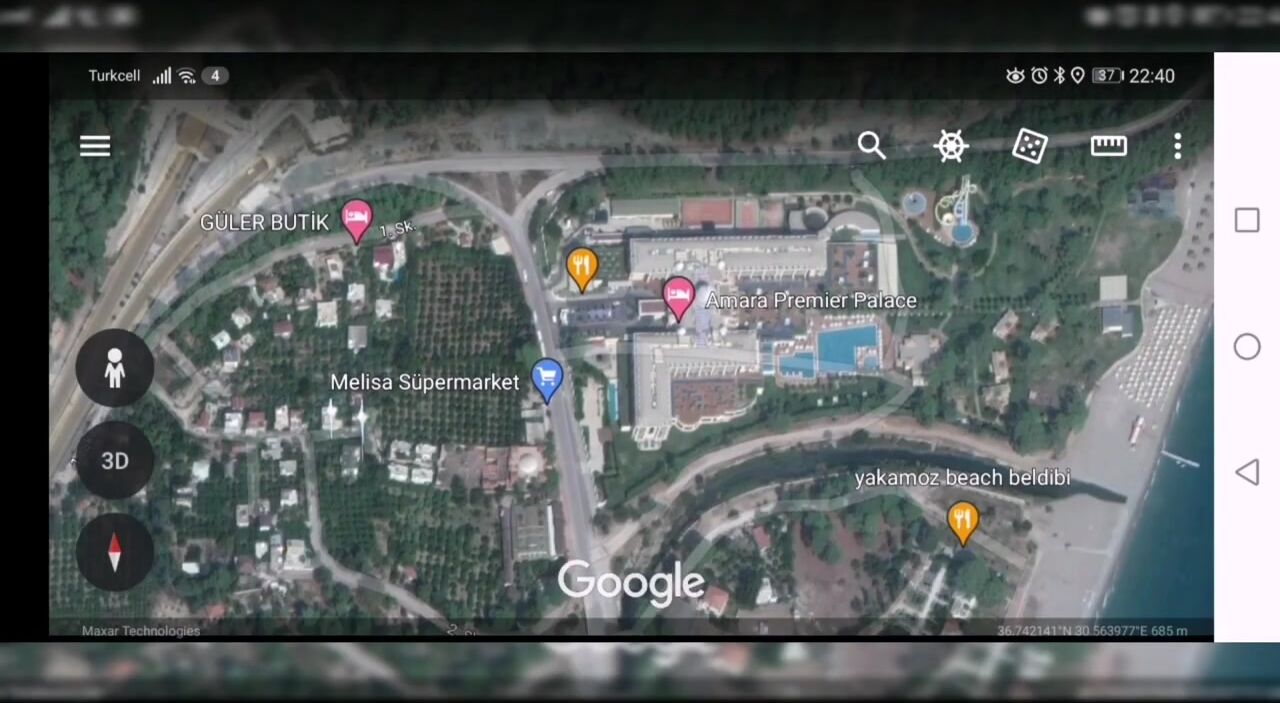Open recent apps via square button

click(1246, 221)
